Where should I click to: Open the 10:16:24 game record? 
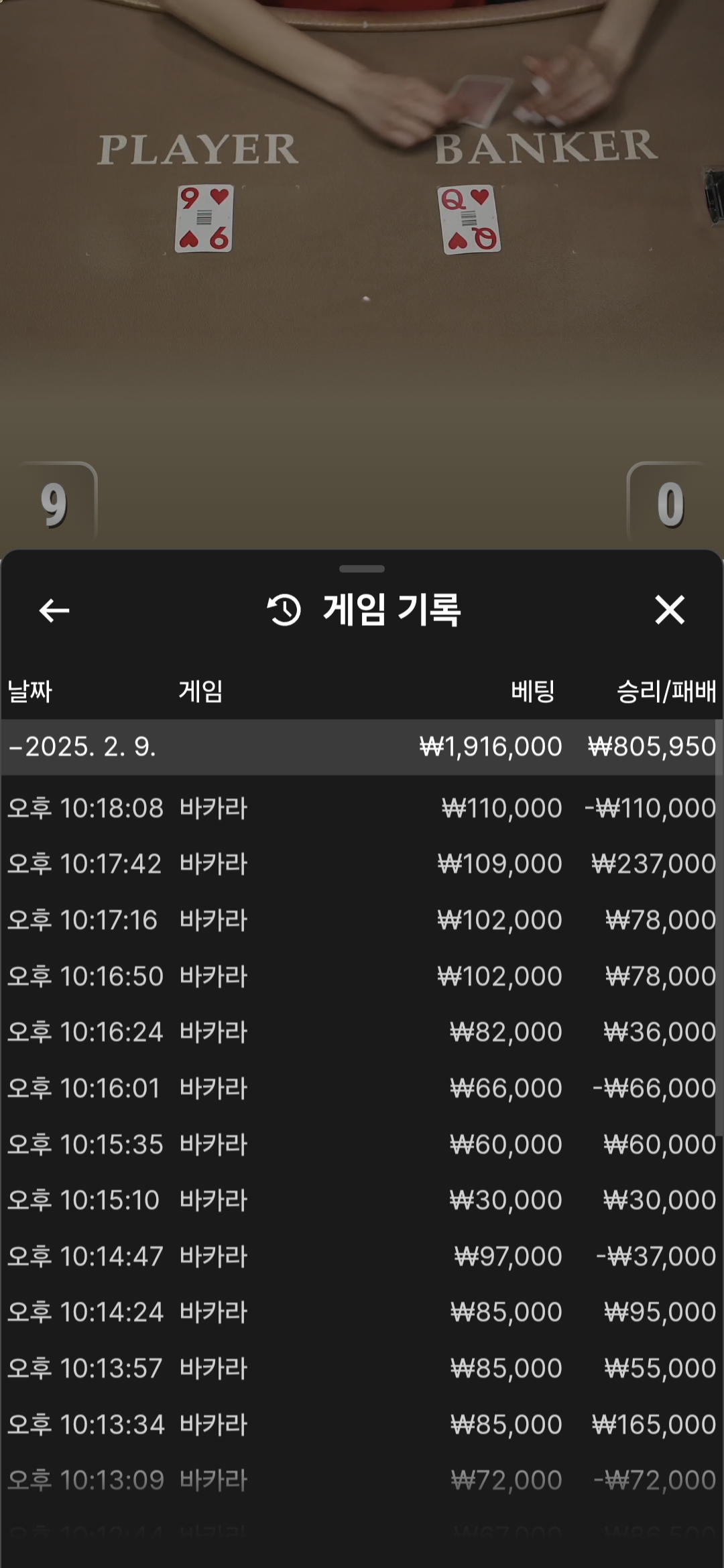pos(362,1032)
